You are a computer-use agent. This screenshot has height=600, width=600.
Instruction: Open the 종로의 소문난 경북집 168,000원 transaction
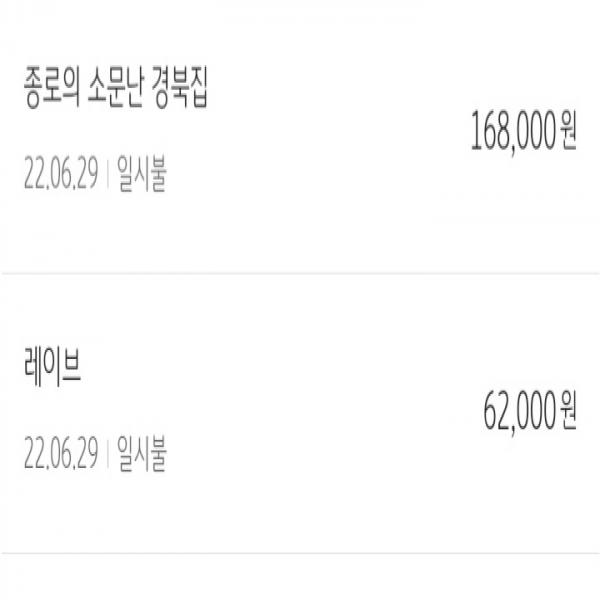point(300,135)
